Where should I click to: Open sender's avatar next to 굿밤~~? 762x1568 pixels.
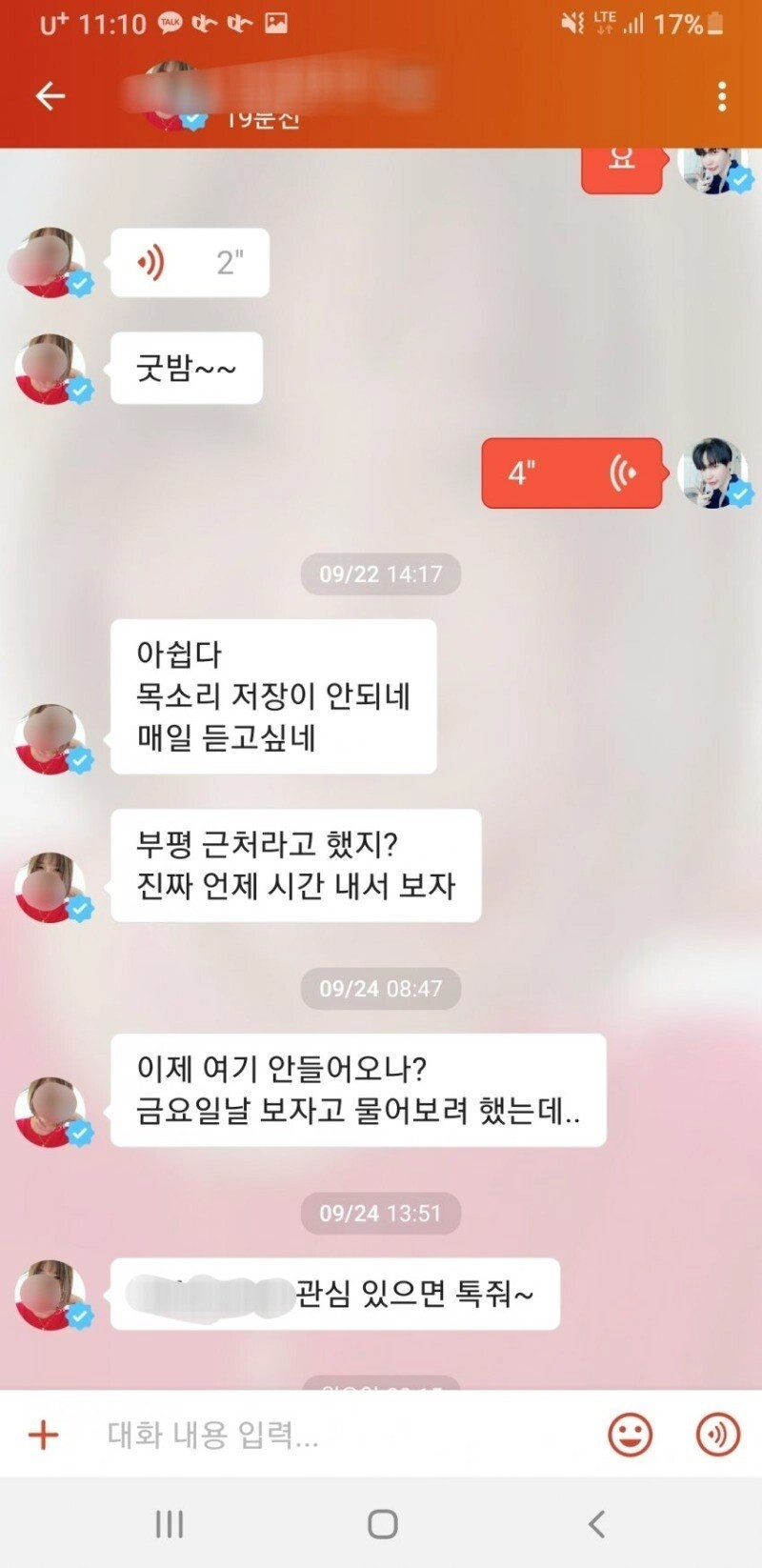click(50, 369)
